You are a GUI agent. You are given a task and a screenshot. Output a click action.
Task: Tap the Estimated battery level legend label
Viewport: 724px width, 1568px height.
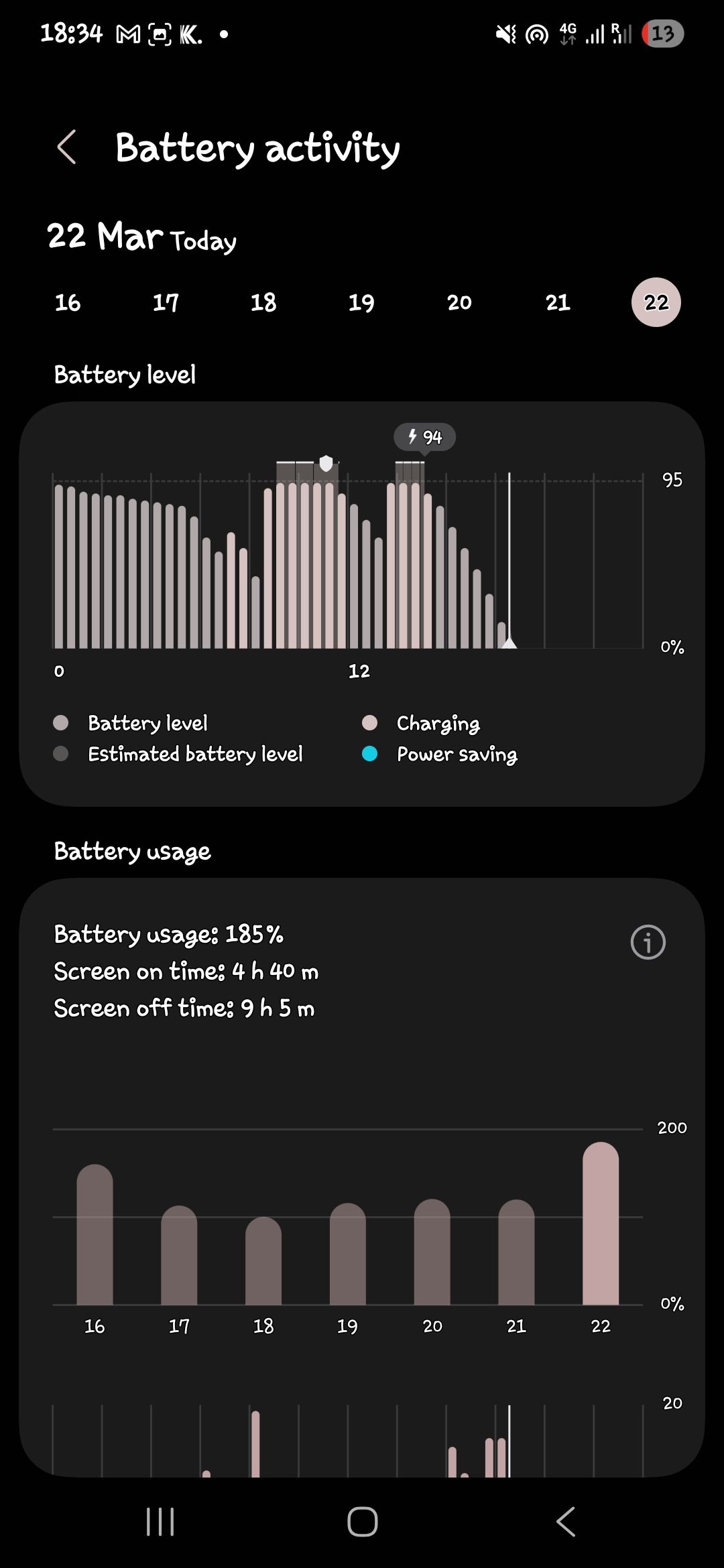195,753
